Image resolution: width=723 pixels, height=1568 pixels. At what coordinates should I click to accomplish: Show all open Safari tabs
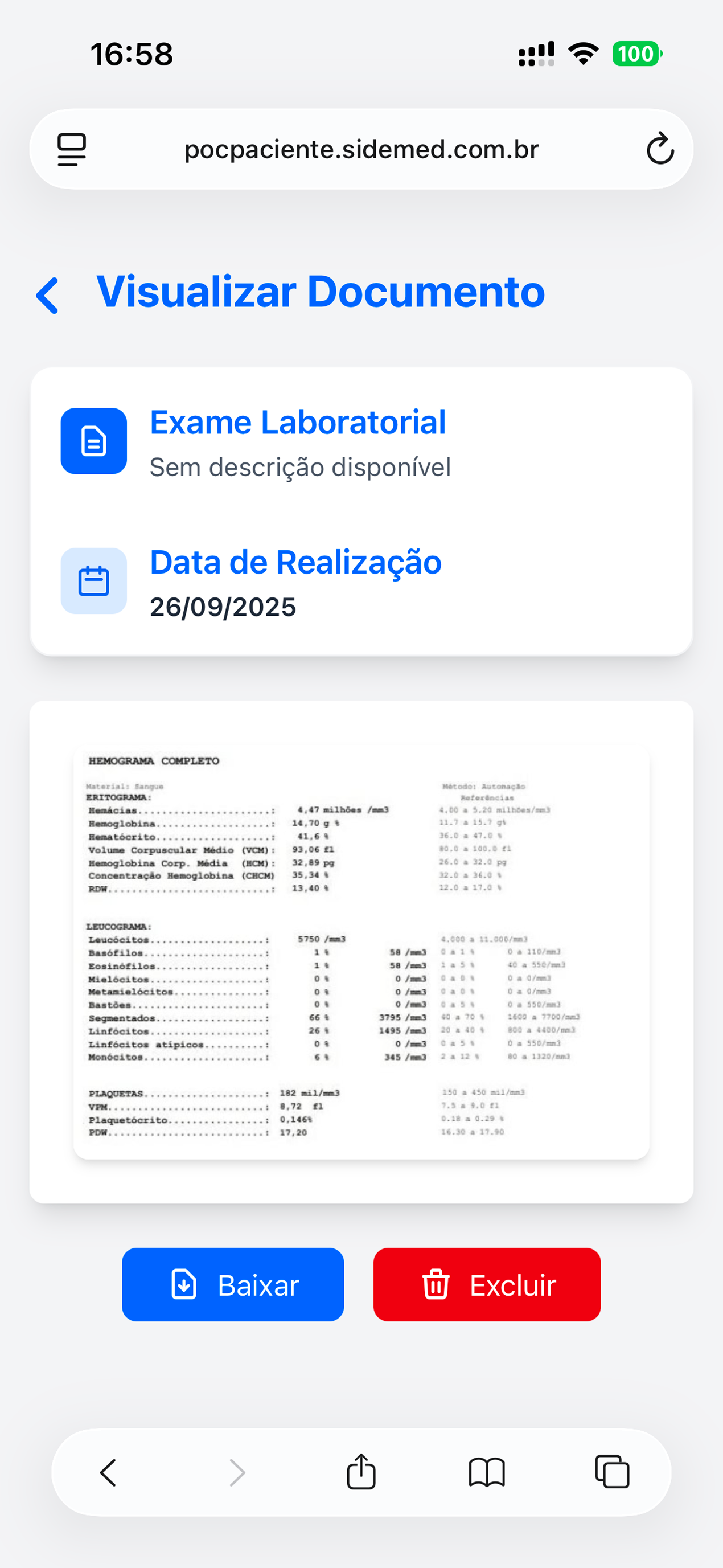[611, 1472]
